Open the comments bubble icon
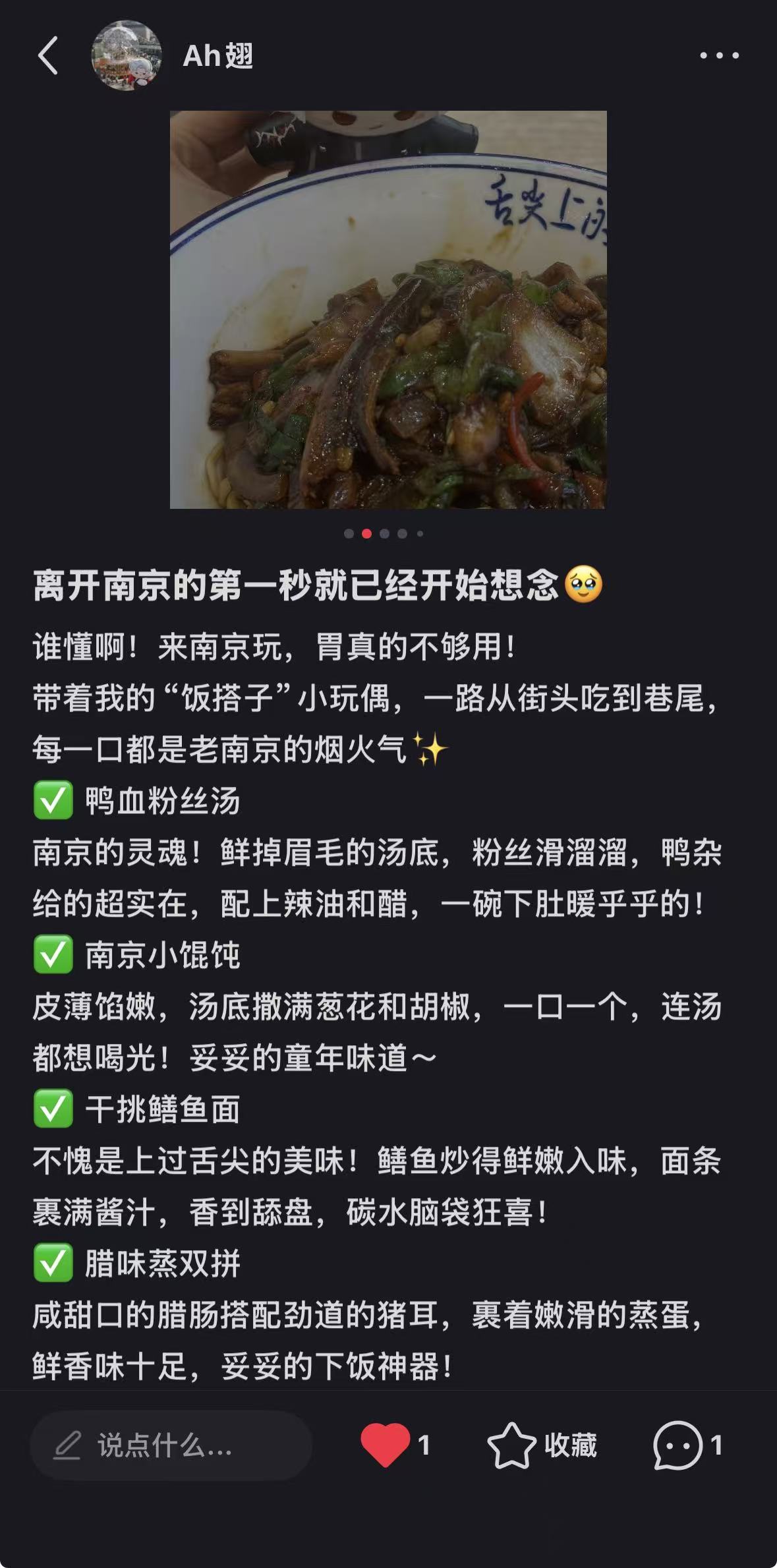Image resolution: width=777 pixels, height=1568 pixels. point(677,1445)
